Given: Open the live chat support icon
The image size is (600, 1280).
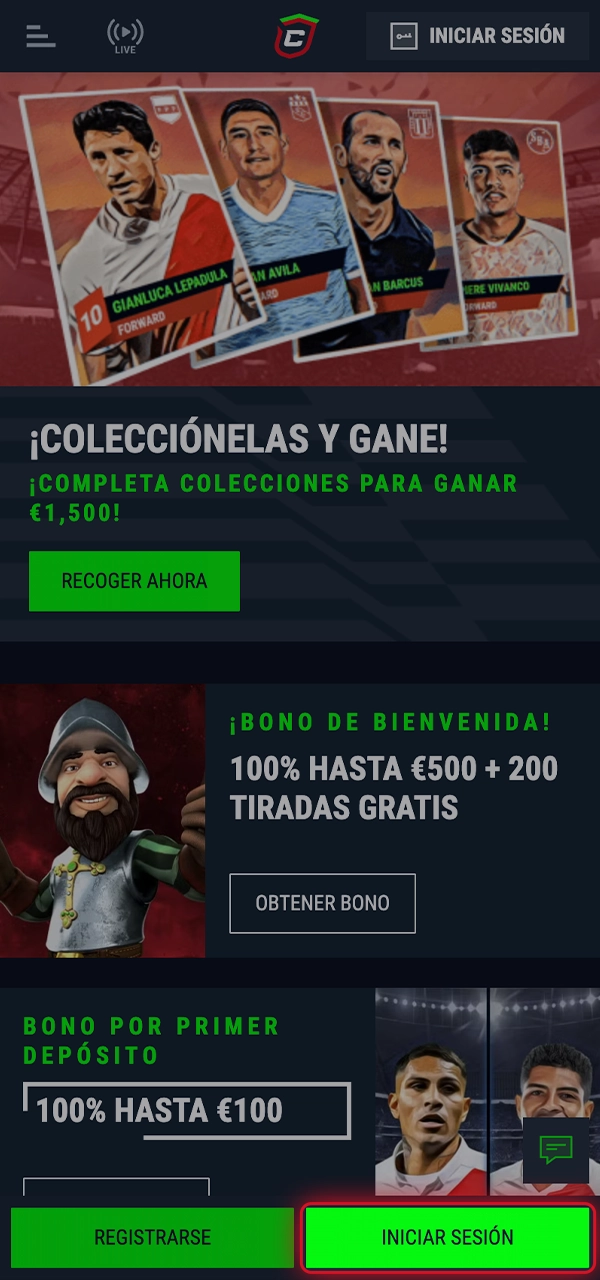Looking at the screenshot, I should pyautogui.click(x=556, y=1150).
